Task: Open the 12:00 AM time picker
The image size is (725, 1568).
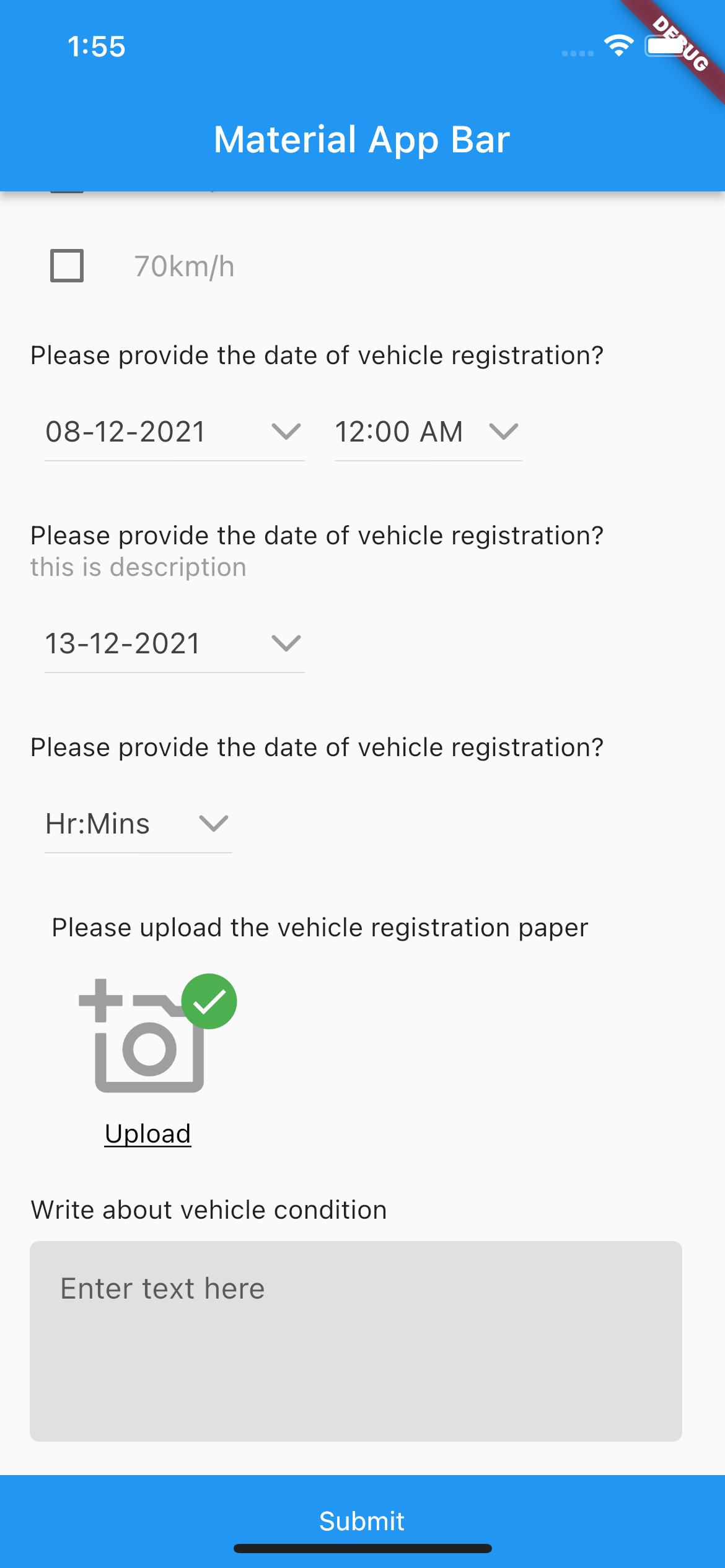Action: pyautogui.click(x=427, y=432)
